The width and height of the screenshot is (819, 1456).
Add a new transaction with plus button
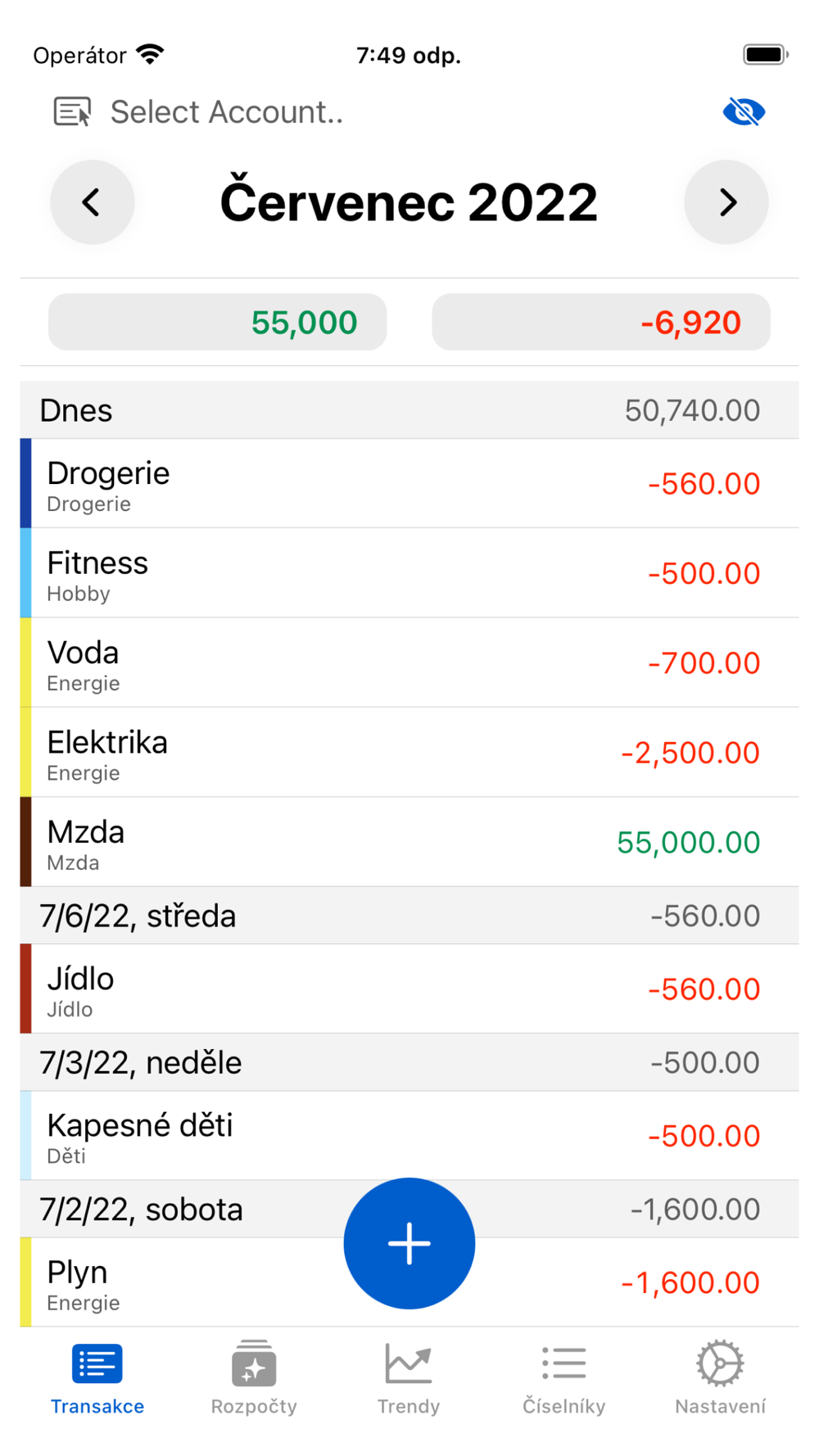coord(409,1243)
